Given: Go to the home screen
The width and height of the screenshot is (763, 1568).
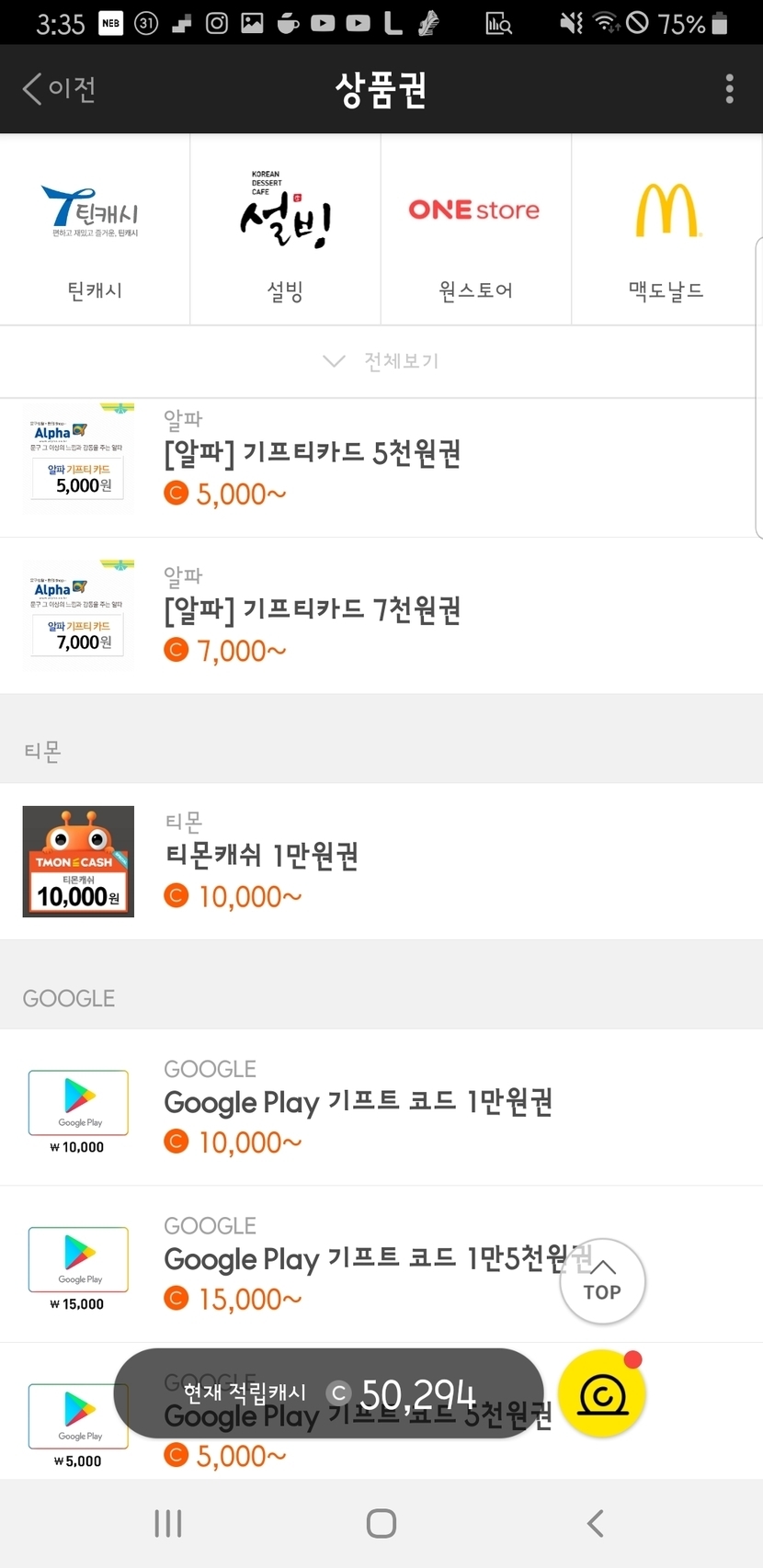Looking at the screenshot, I should point(381,1523).
